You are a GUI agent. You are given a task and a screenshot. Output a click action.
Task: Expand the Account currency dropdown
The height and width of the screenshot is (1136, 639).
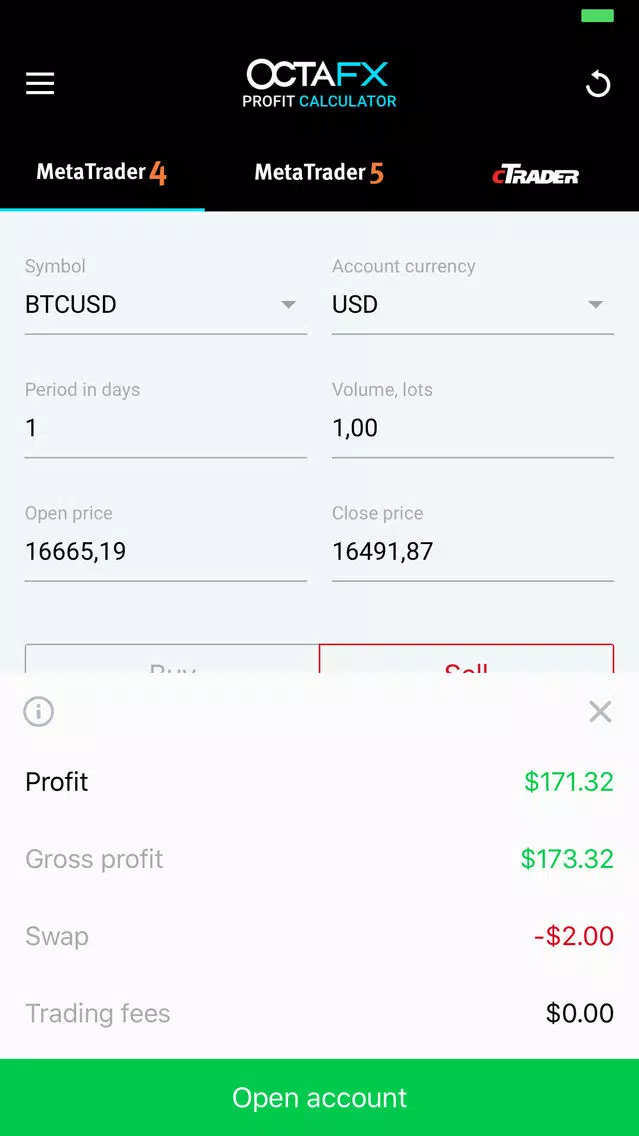coord(473,304)
